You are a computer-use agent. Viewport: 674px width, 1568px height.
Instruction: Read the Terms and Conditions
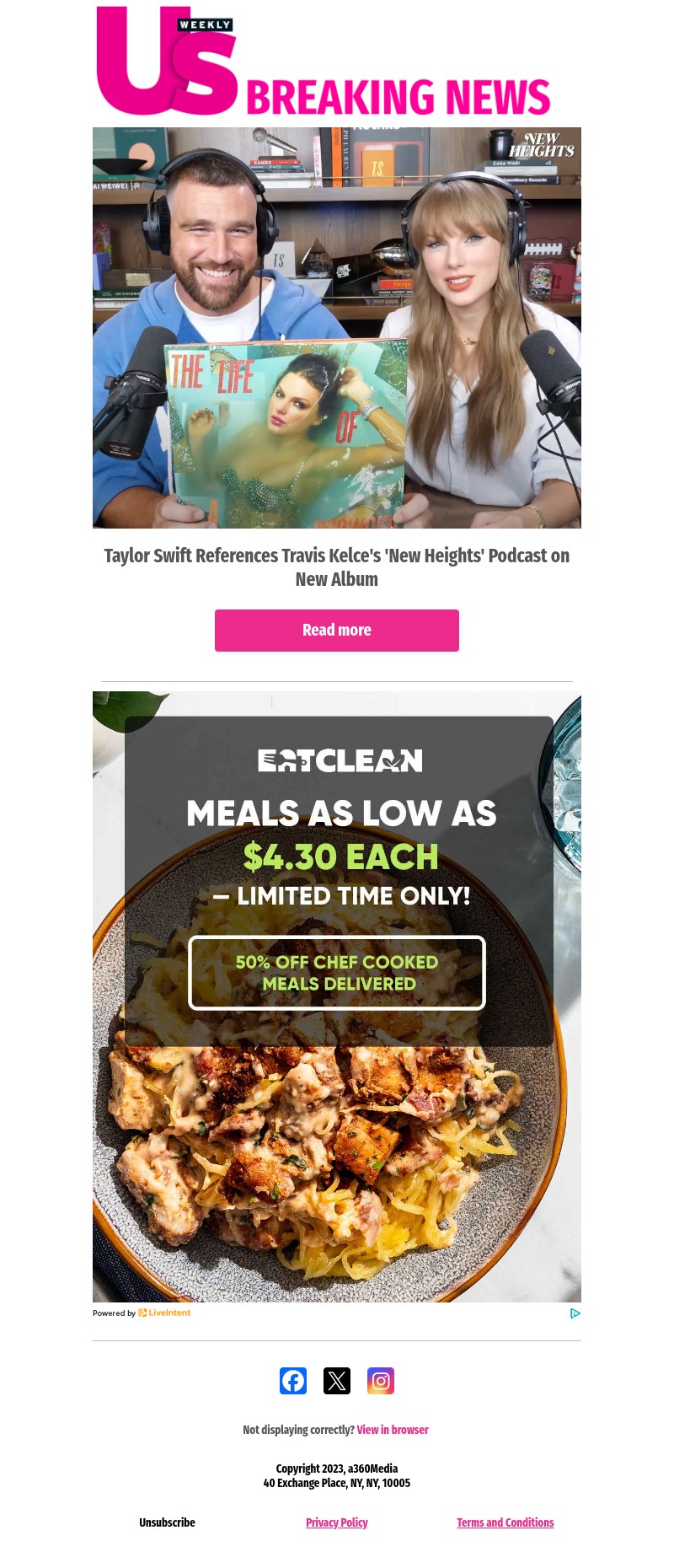tap(505, 1522)
